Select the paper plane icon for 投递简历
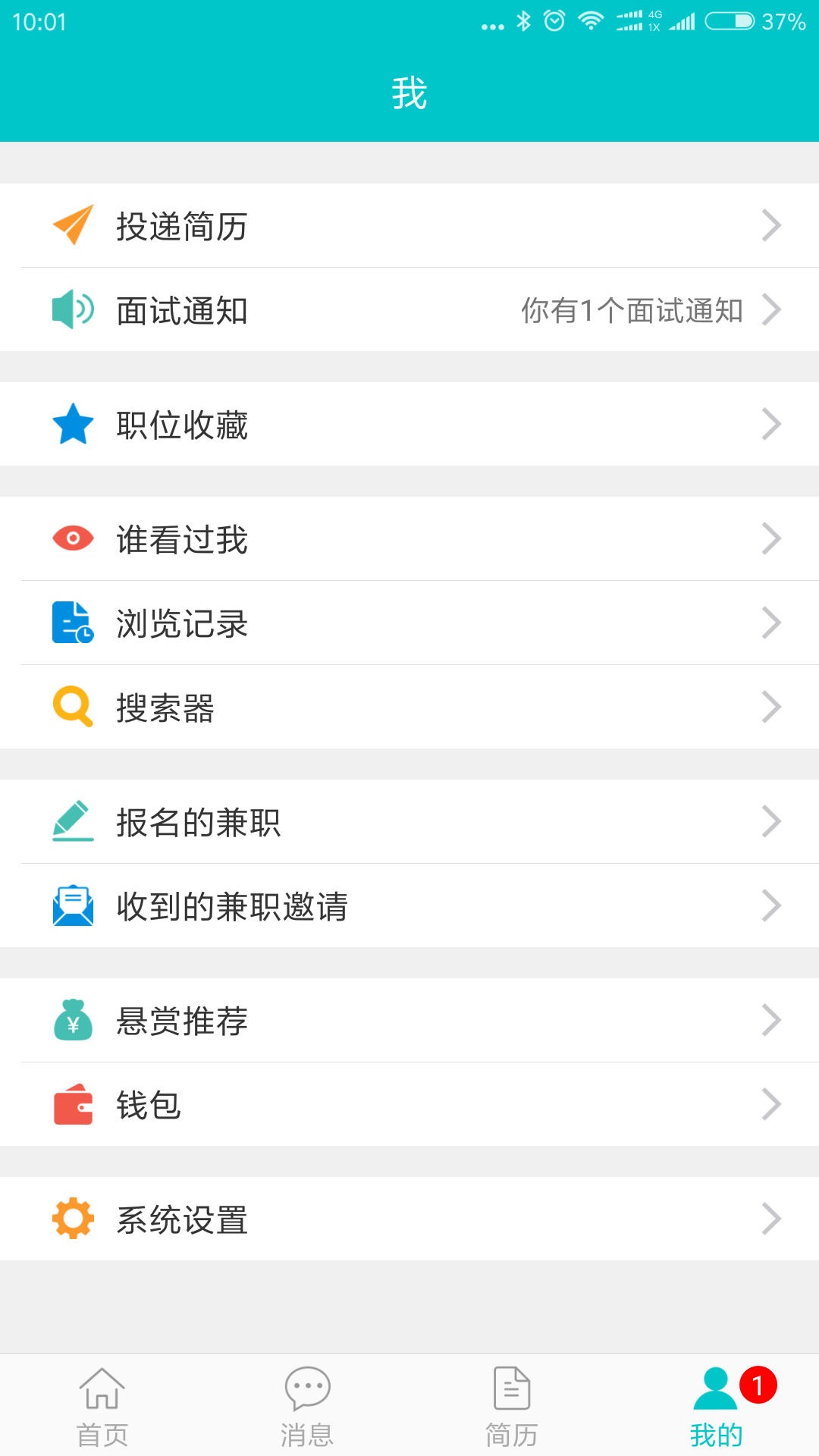 click(x=72, y=224)
